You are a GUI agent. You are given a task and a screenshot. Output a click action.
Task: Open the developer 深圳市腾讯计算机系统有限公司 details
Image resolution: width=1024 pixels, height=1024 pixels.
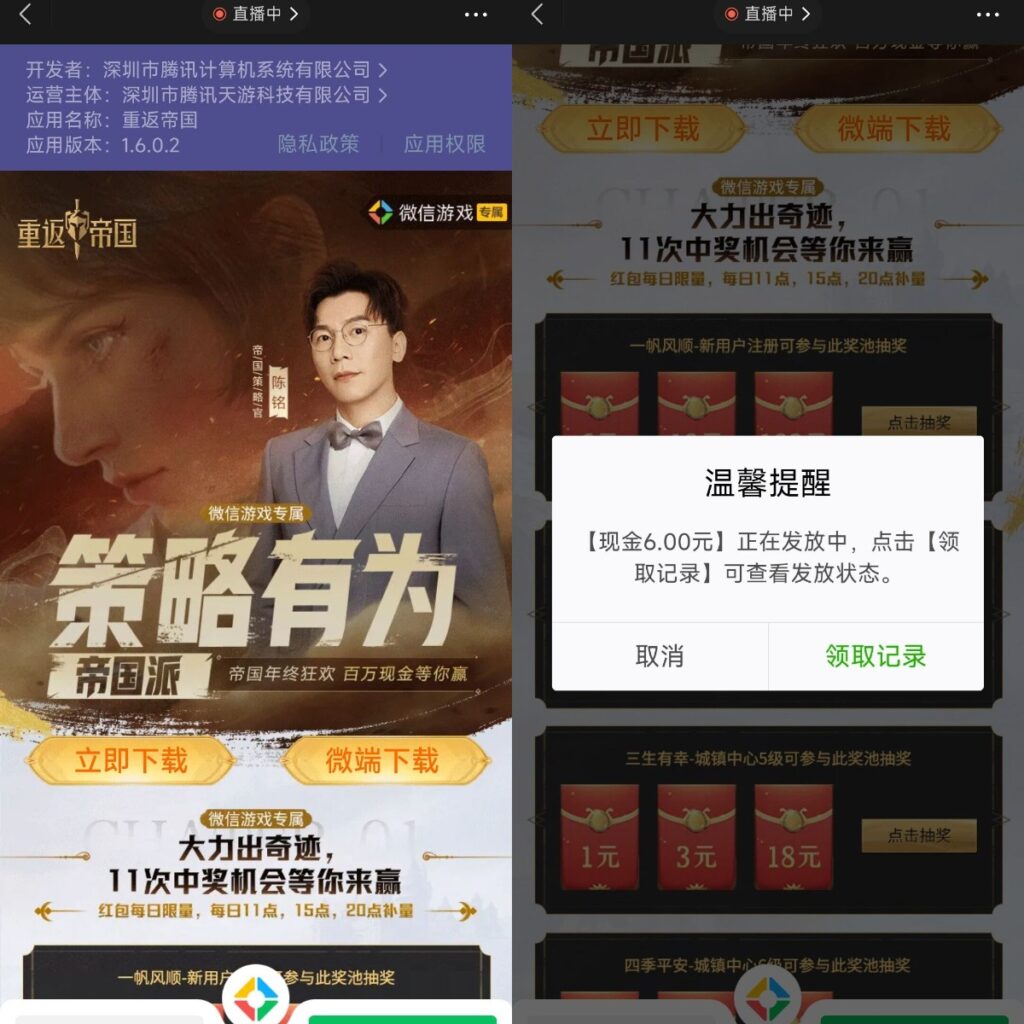(246, 70)
